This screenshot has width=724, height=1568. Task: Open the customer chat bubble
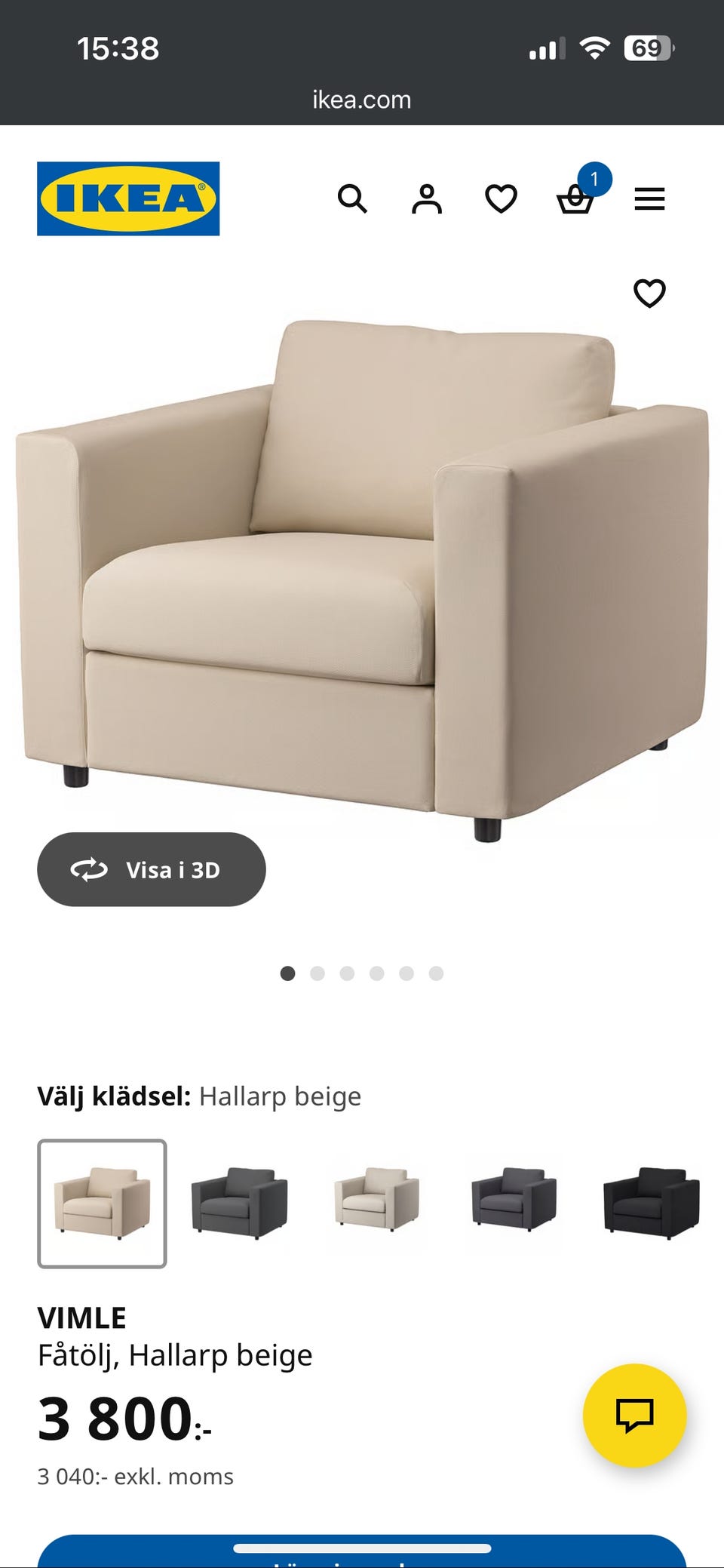[633, 1412]
